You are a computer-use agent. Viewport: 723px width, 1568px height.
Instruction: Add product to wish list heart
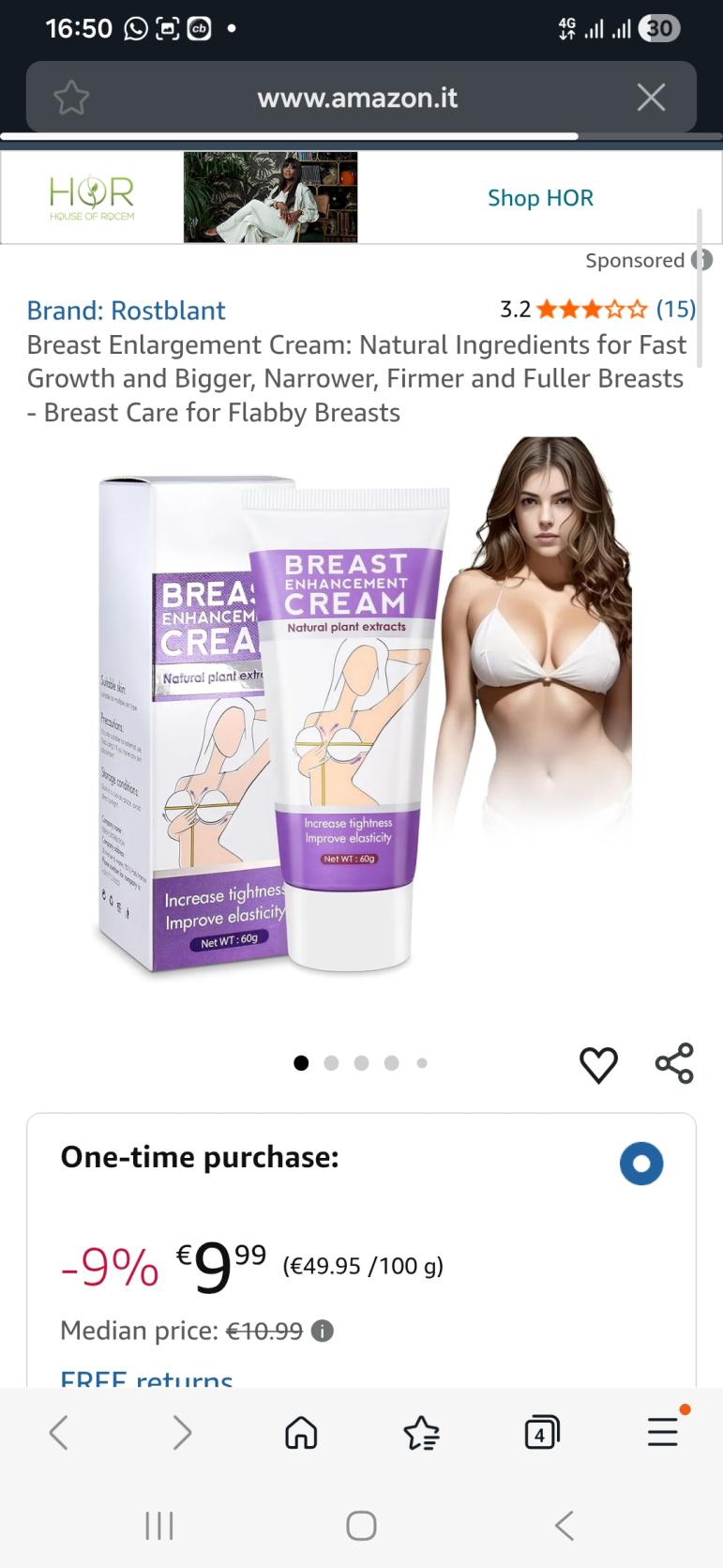click(598, 1064)
